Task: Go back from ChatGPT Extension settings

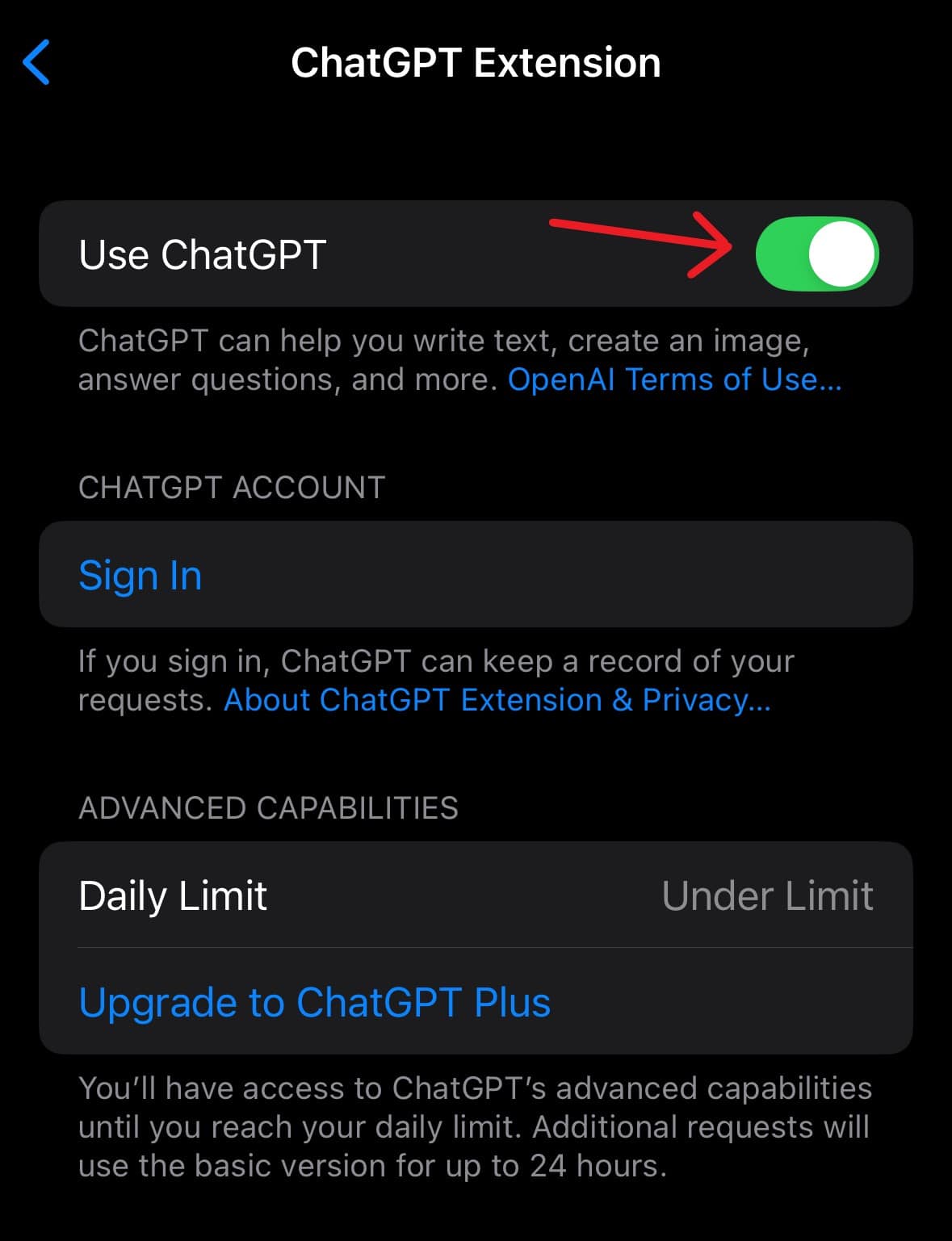Action: pos(37,62)
